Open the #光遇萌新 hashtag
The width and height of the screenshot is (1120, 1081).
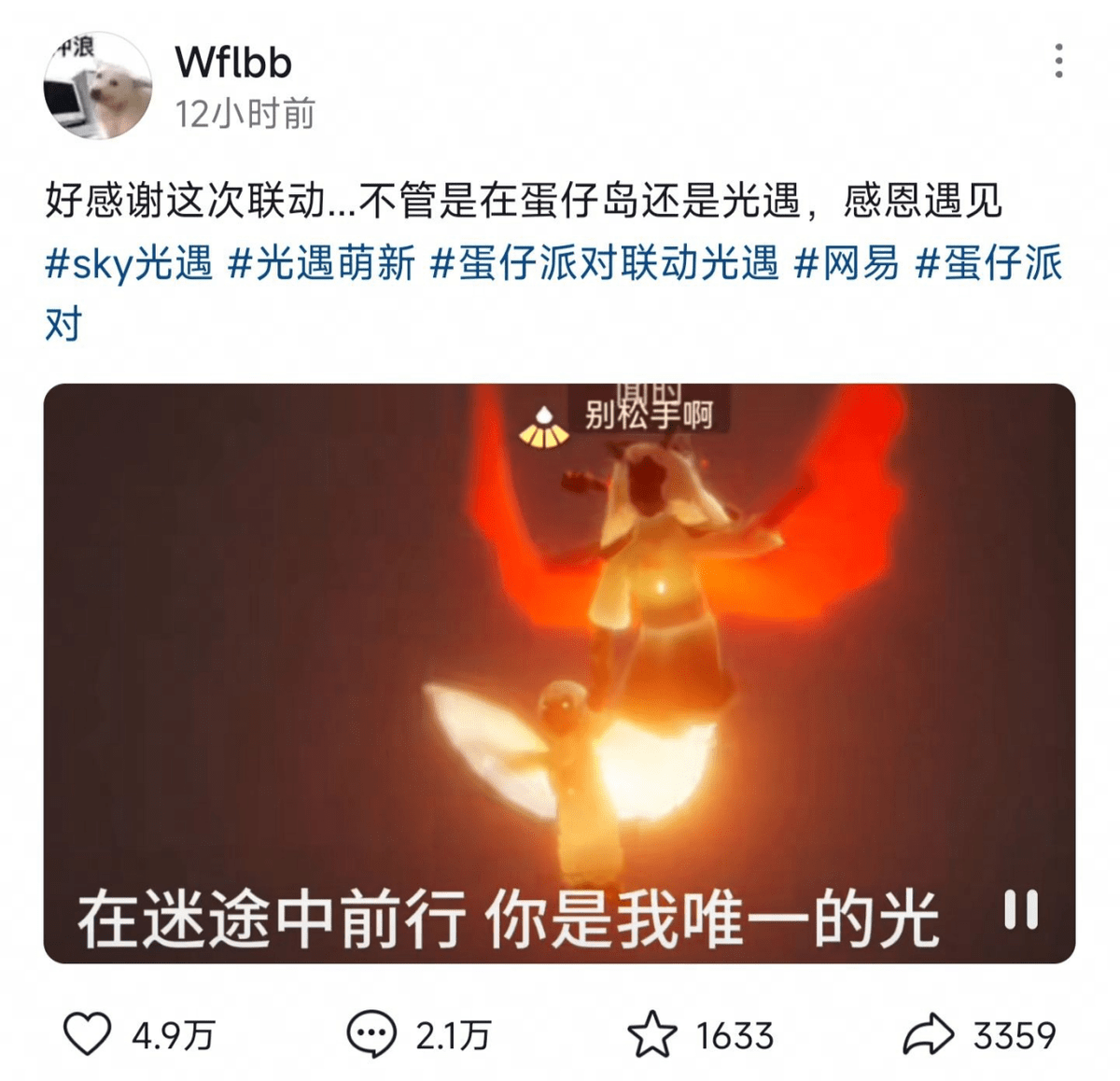point(321,264)
